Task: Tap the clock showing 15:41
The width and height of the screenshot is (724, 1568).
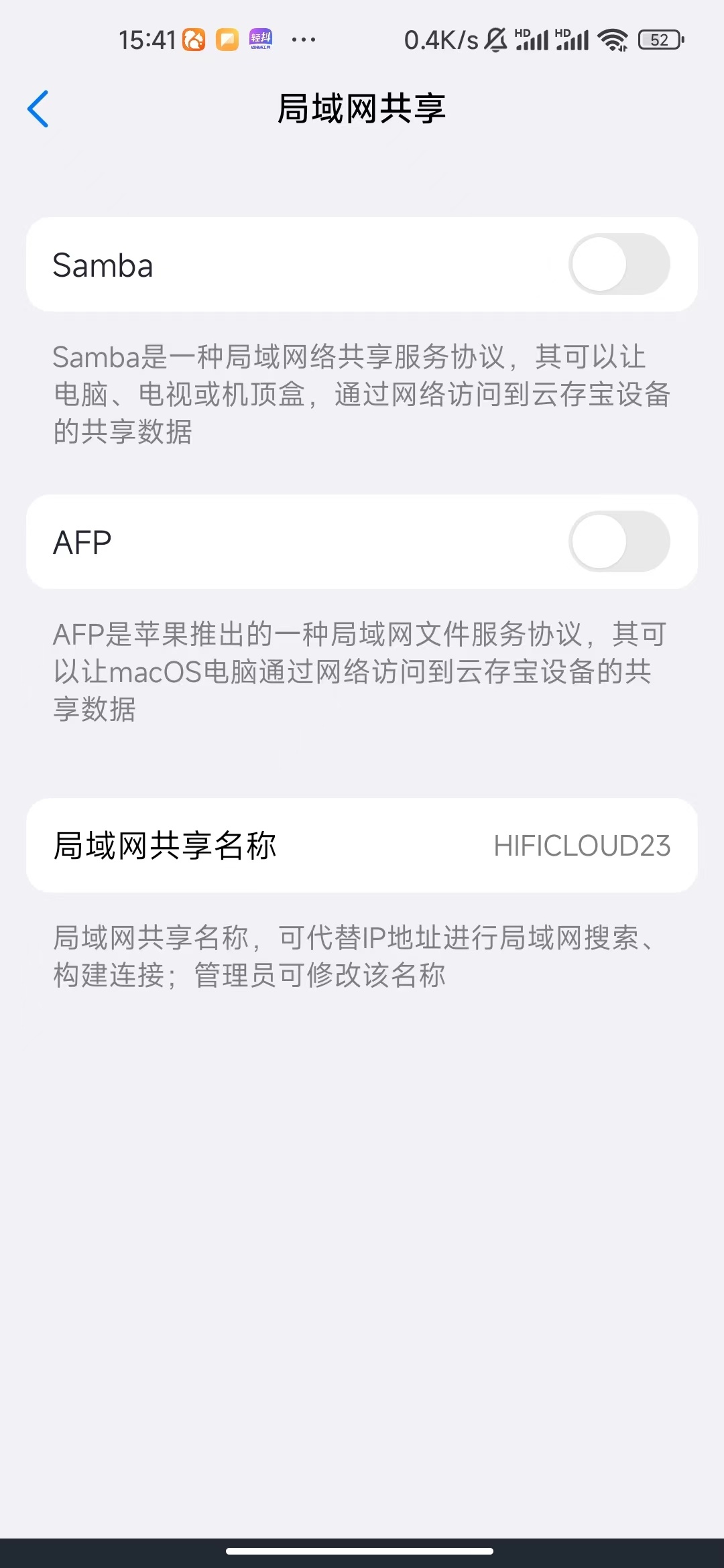Action: click(x=149, y=40)
